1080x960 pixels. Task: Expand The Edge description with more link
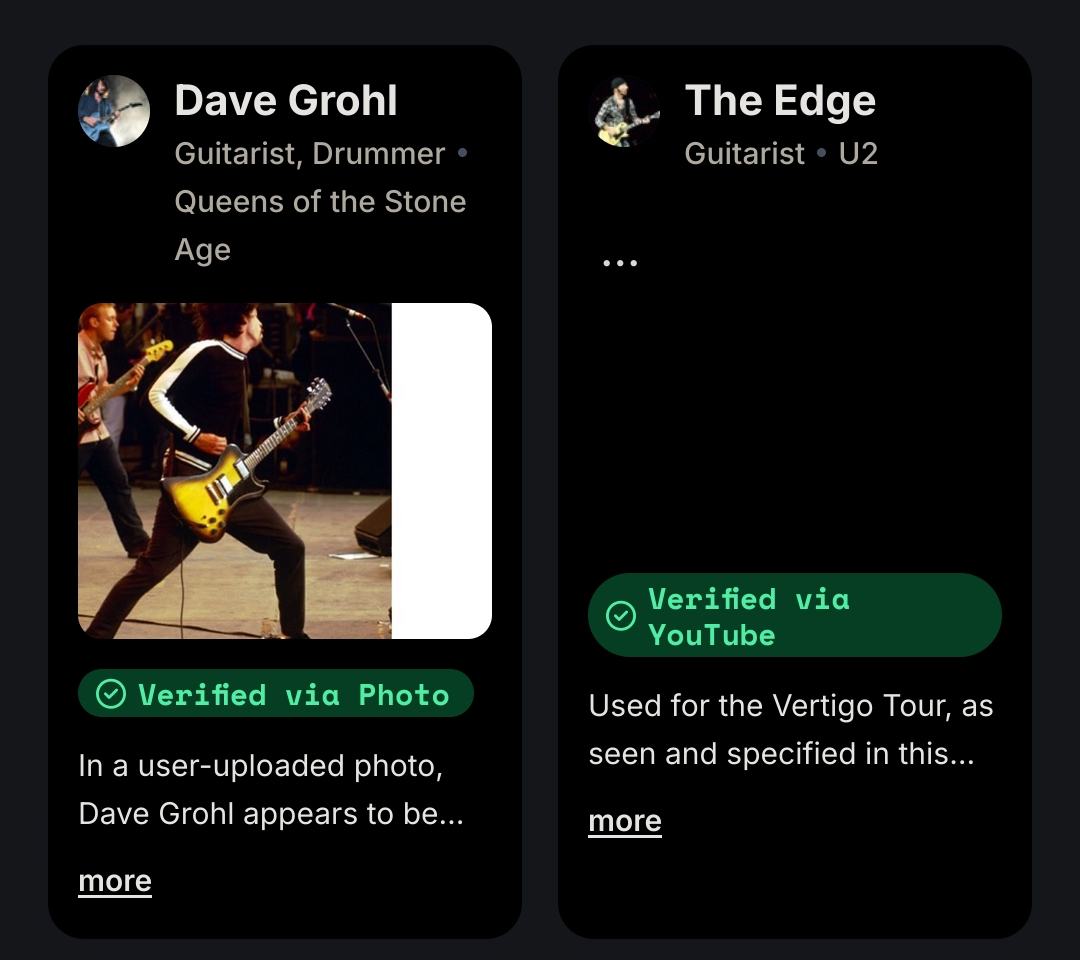click(x=625, y=821)
